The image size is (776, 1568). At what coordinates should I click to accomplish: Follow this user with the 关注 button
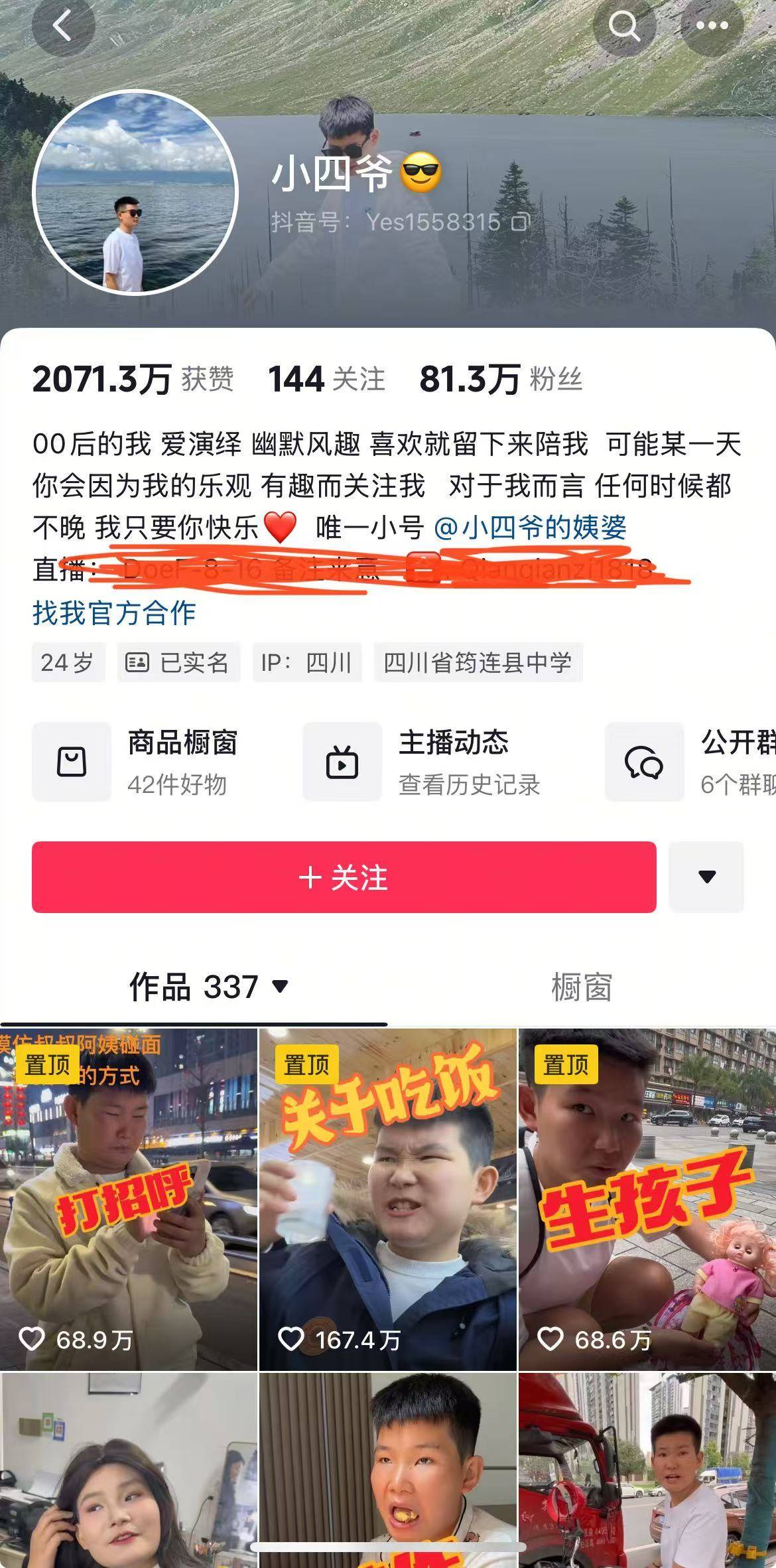click(x=344, y=877)
